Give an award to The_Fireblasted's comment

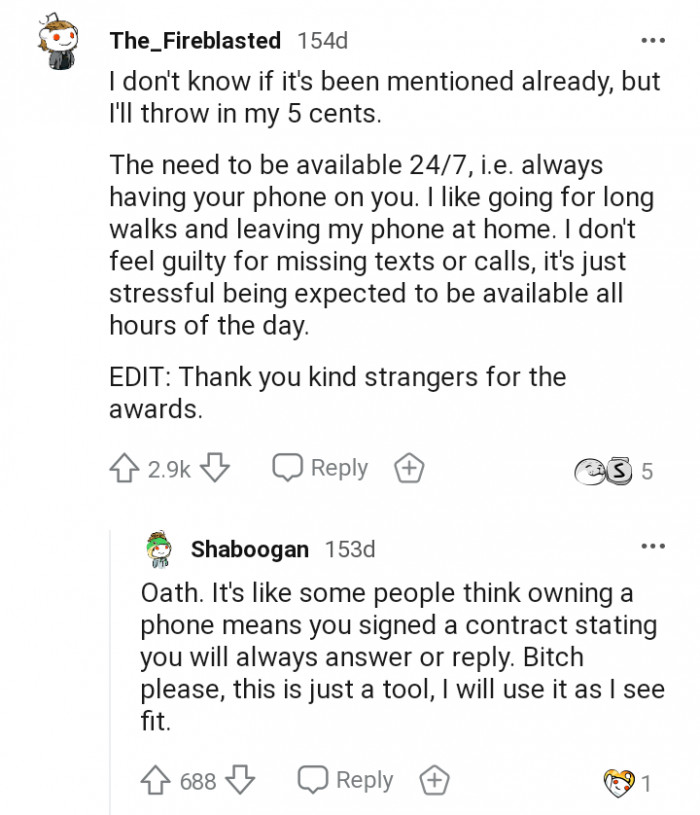pyautogui.click(x=410, y=469)
